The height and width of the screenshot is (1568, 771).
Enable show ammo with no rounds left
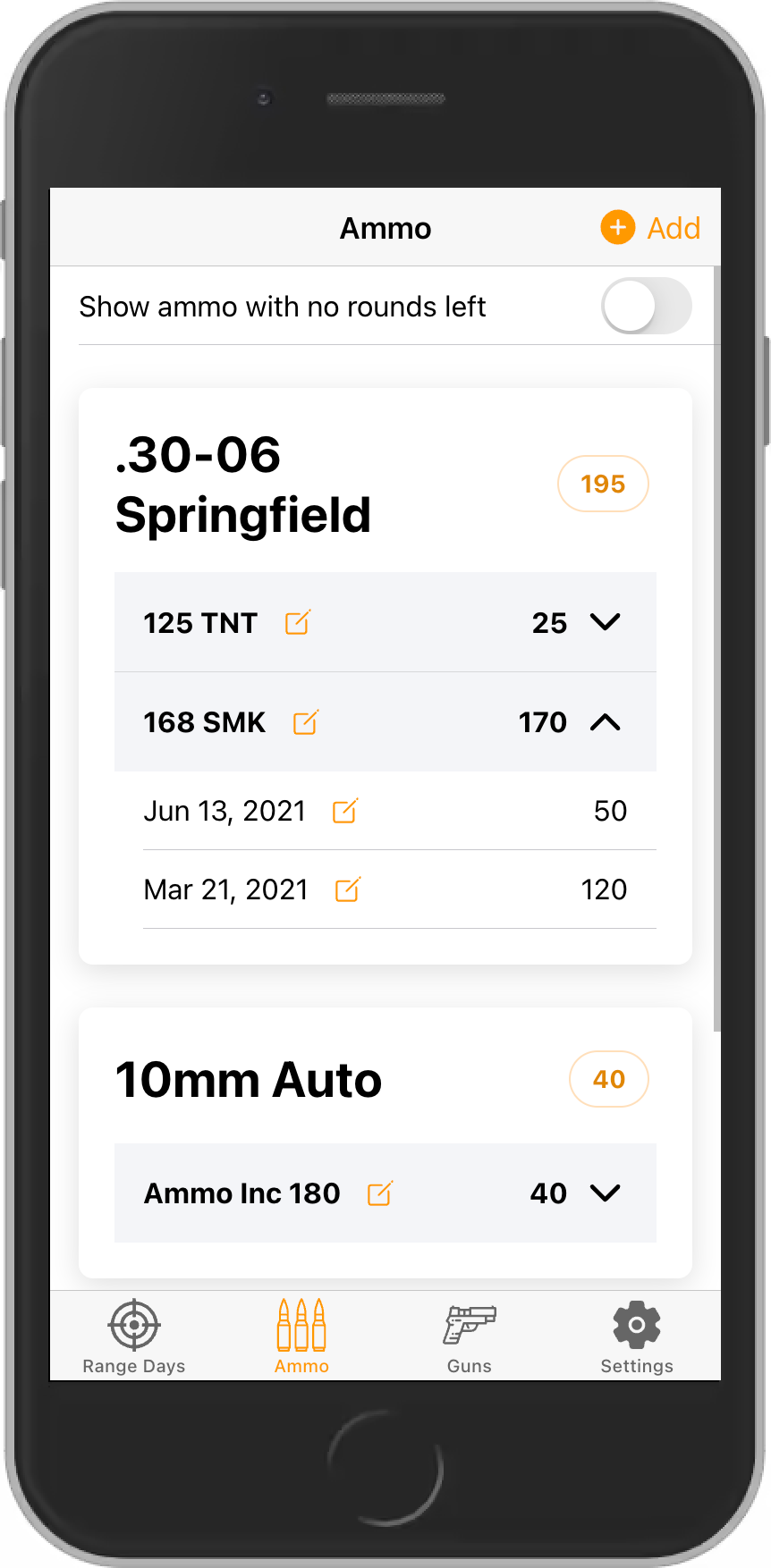point(646,307)
